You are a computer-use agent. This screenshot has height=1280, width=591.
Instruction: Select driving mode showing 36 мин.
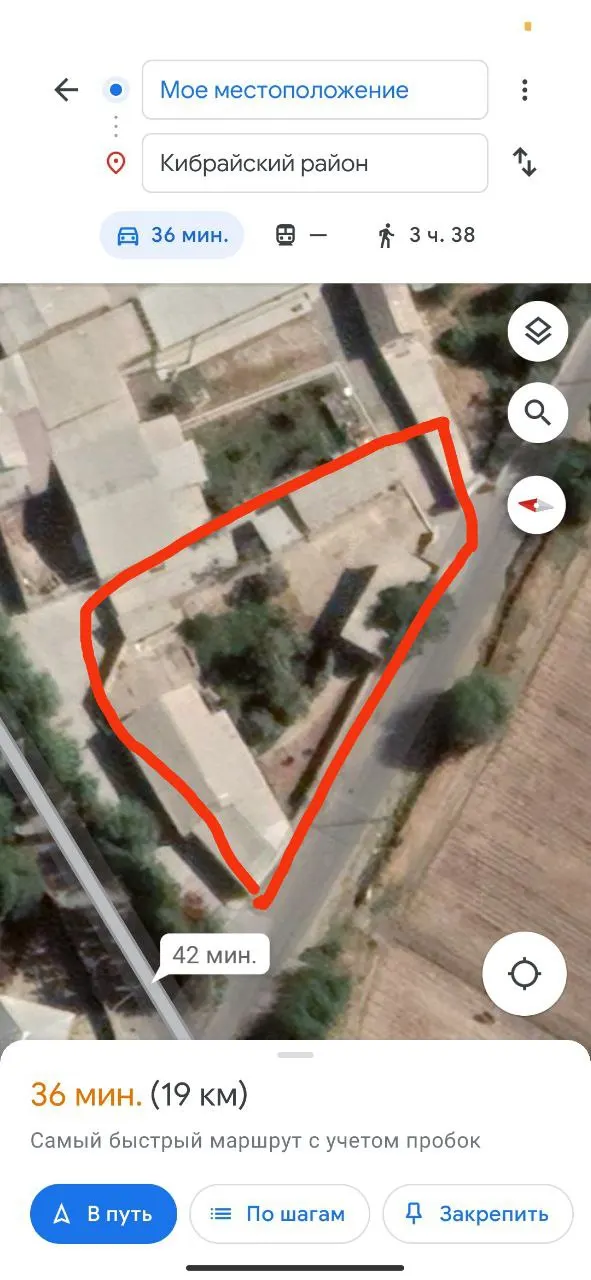tap(172, 236)
